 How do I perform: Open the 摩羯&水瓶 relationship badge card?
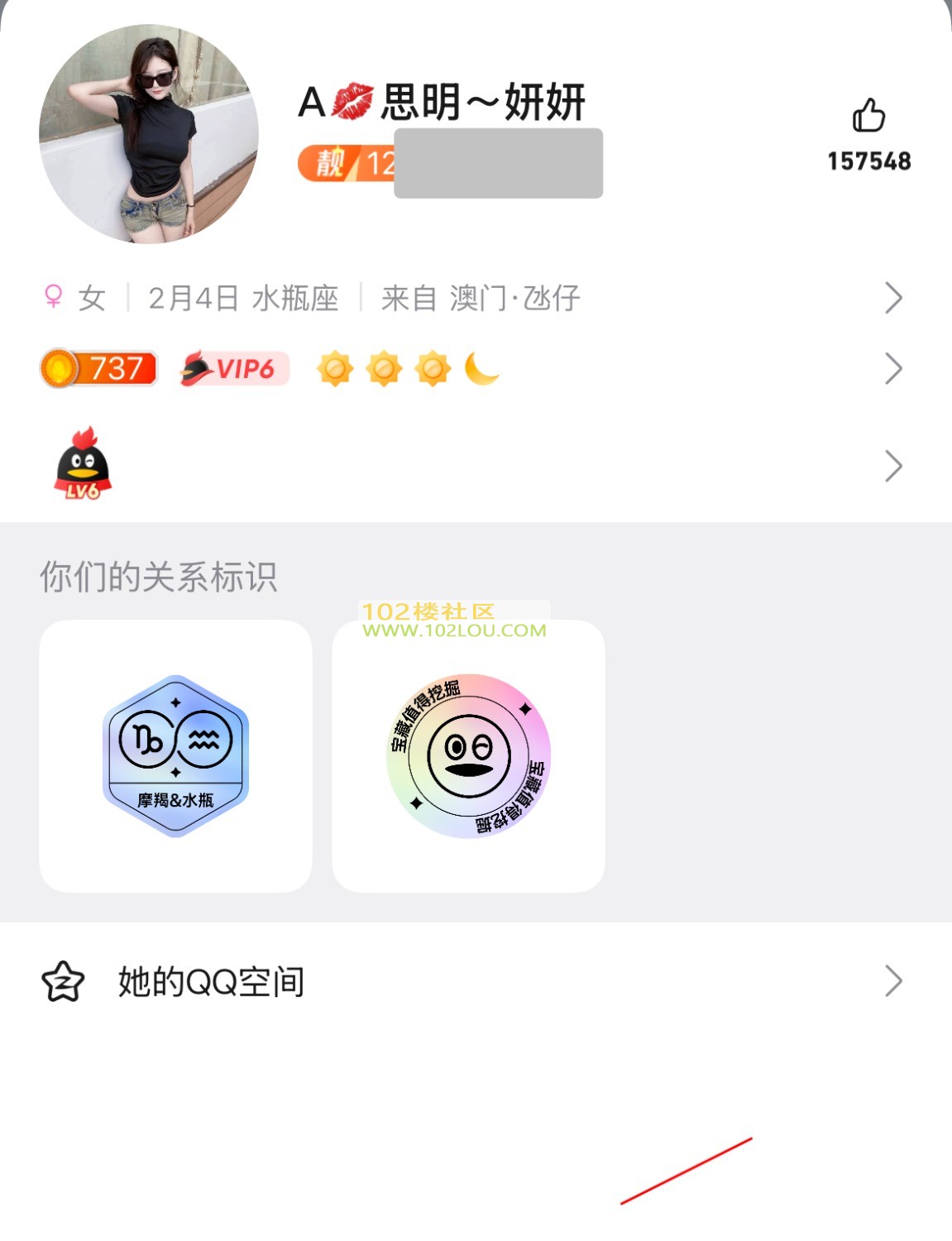click(x=175, y=755)
